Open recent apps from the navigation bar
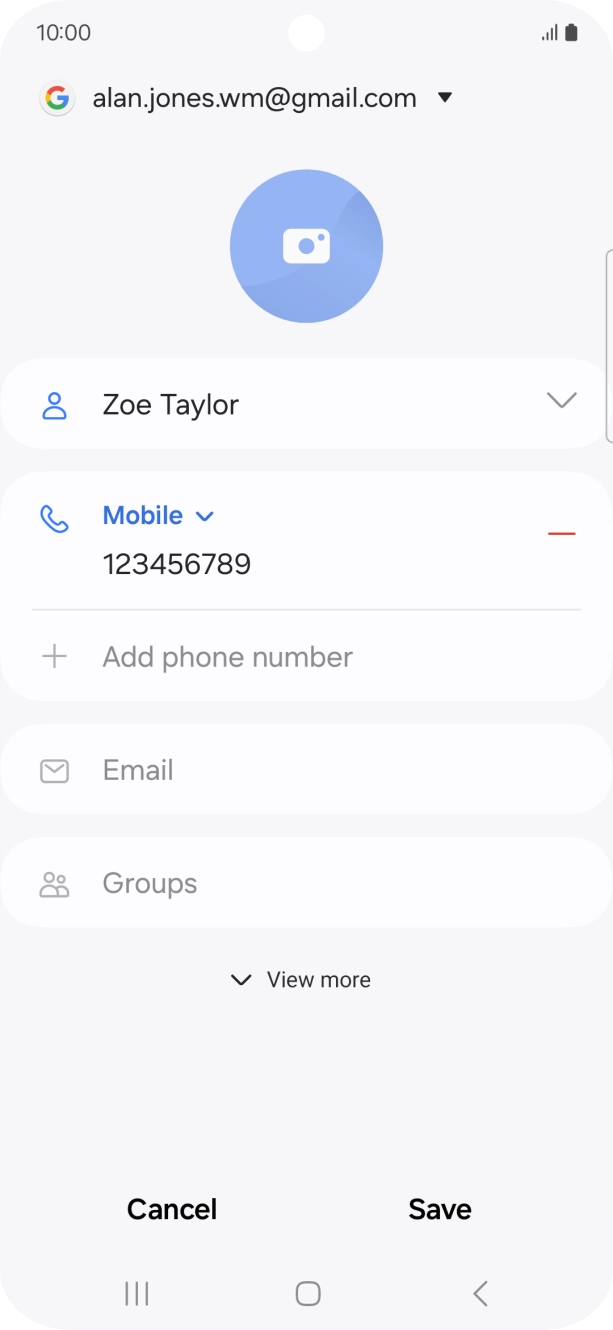The height and width of the screenshot is (1330, 613). [136, 1294]
